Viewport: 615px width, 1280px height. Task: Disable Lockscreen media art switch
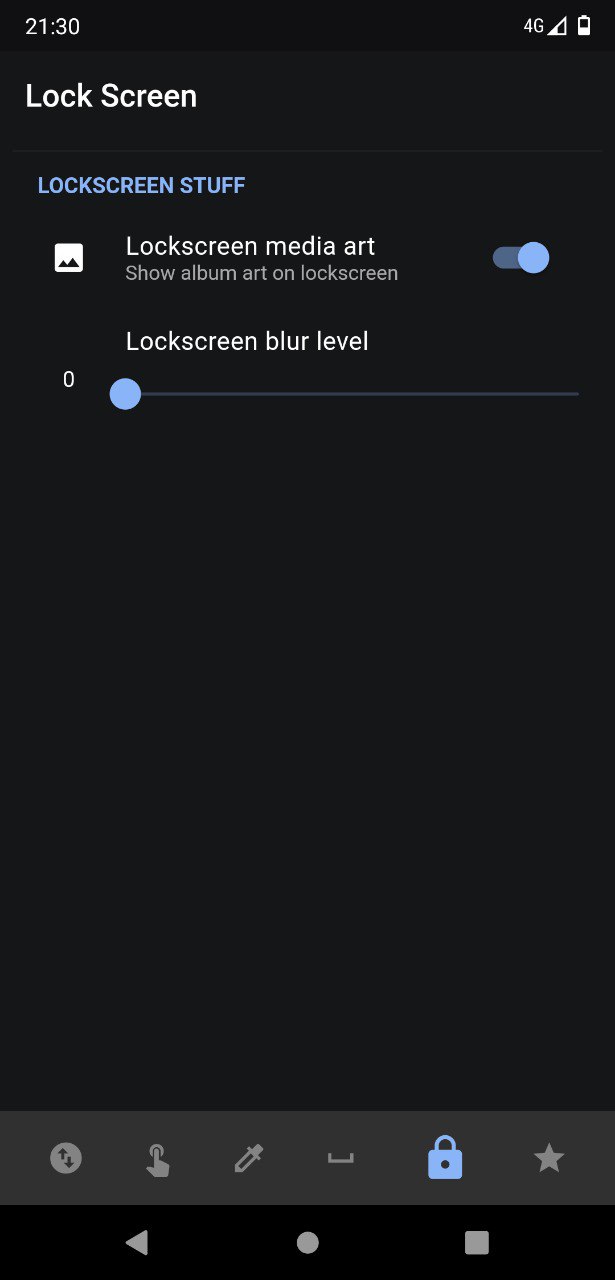(520, 258)
